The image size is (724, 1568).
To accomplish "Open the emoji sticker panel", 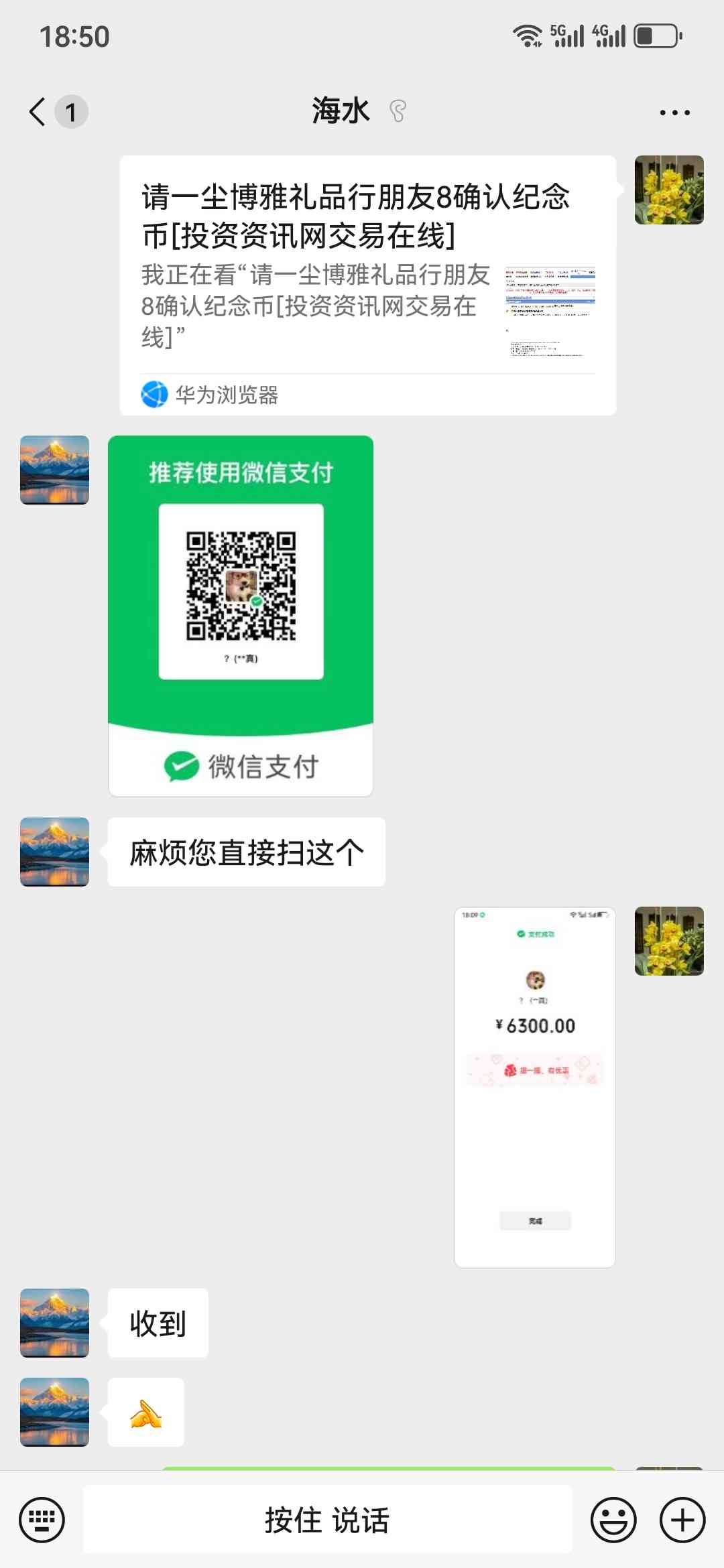I will point(613,1520).
